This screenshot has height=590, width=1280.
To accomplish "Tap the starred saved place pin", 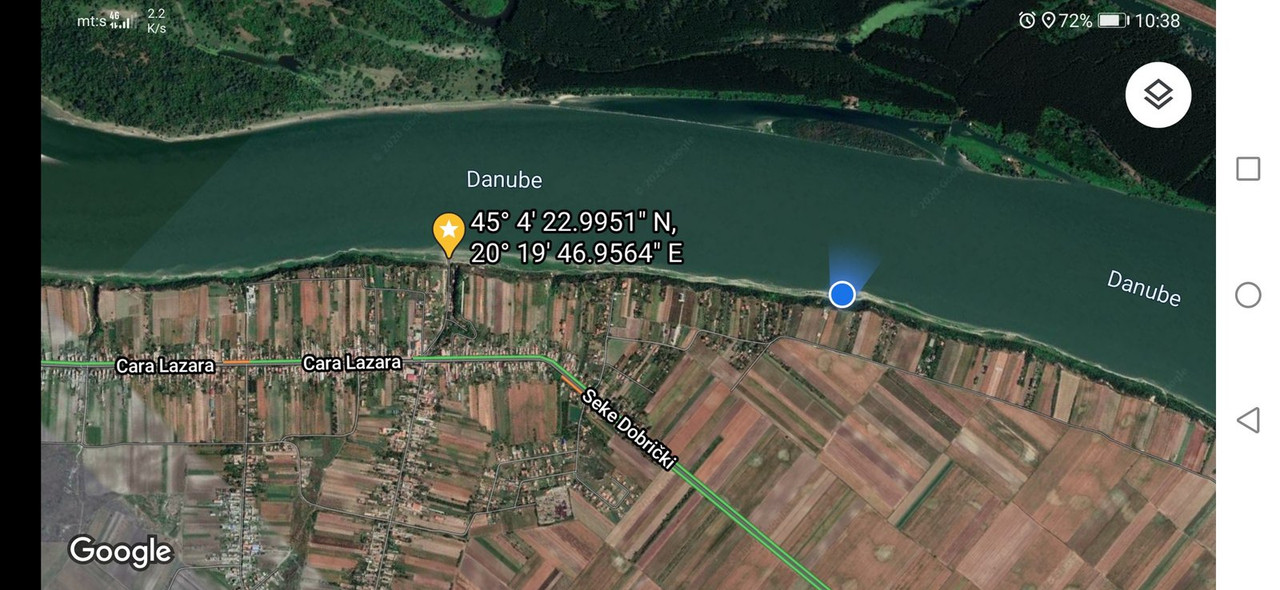I will pos(448,232).
